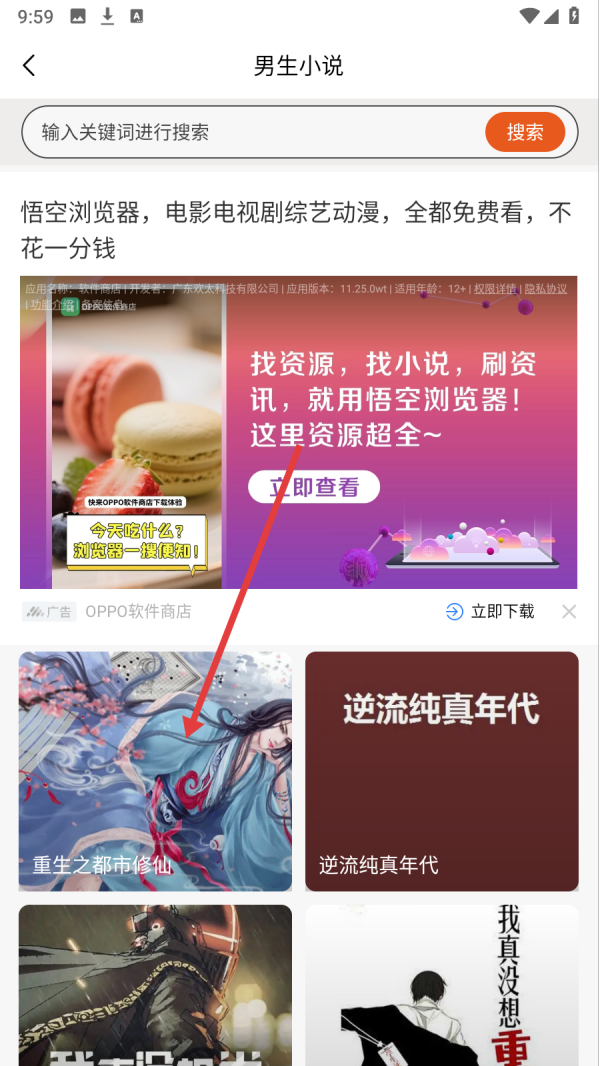600x1066 pixels.
Task: Tap 立即查看 in the ad banner
Action: click(314, 487)
